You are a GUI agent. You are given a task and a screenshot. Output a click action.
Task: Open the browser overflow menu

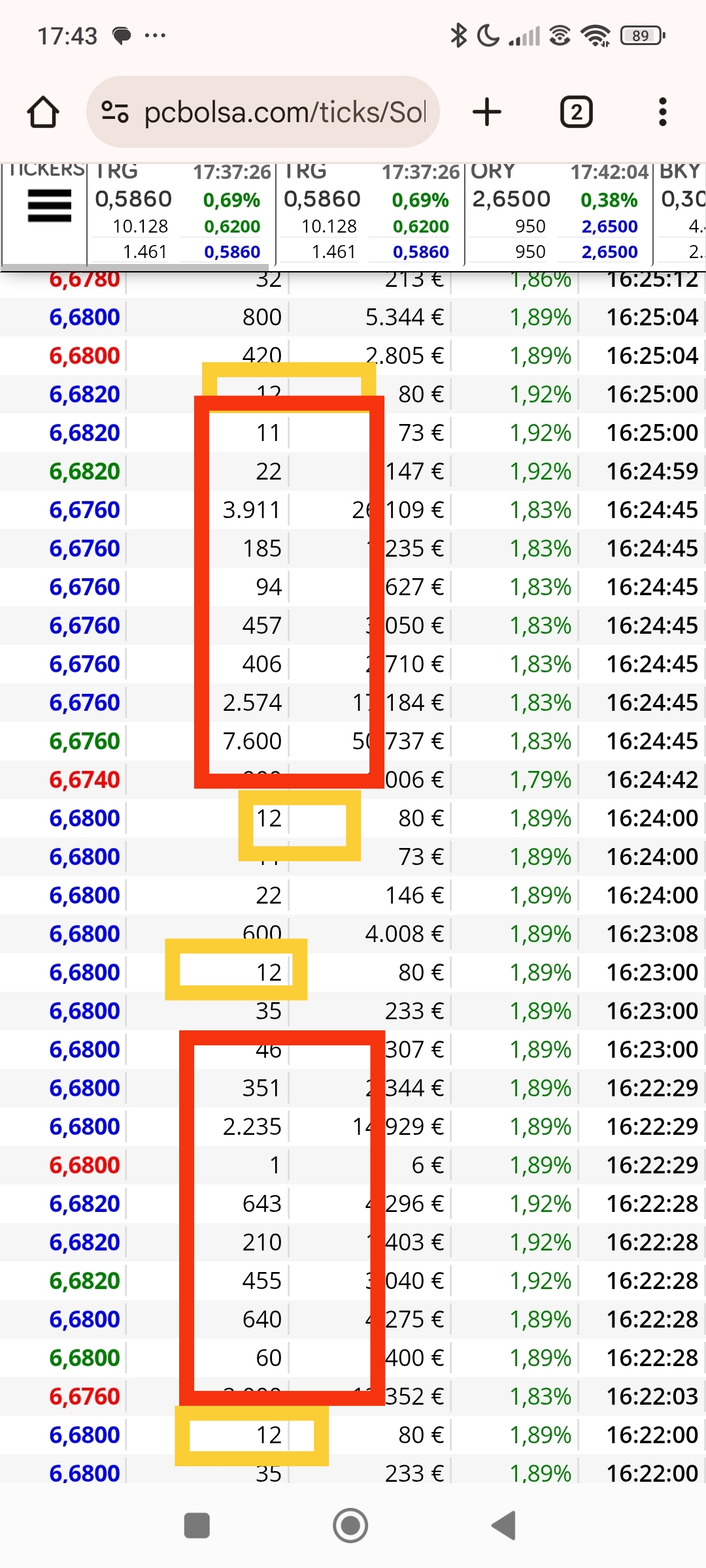point(663,112)
